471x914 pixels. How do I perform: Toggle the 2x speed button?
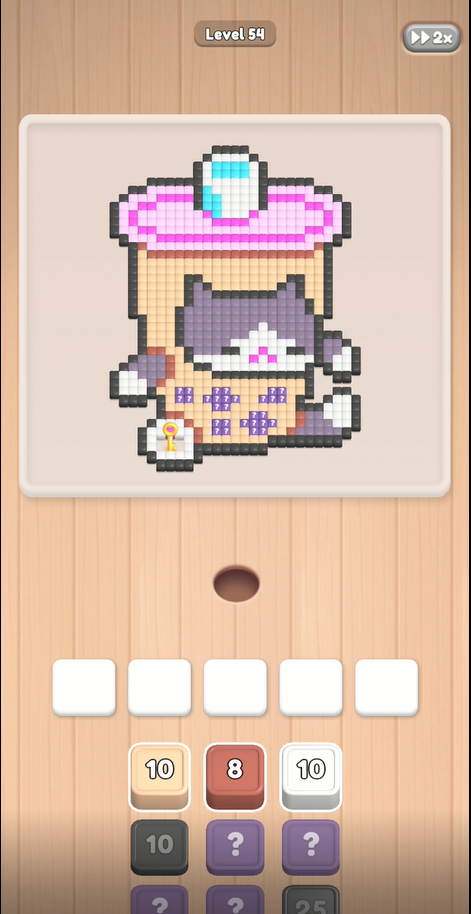point(431,38)
